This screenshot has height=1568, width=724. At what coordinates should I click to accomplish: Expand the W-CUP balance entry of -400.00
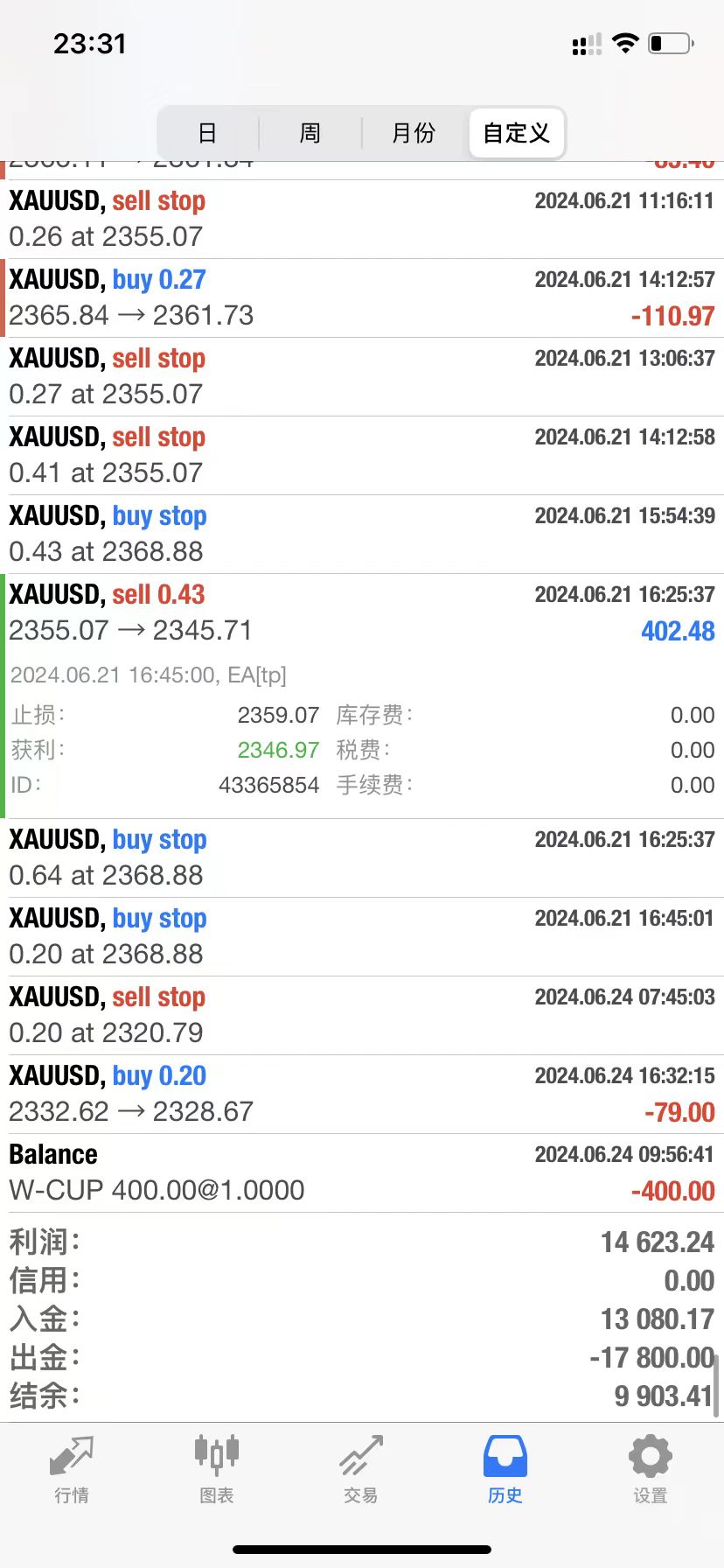point(362,1172)
